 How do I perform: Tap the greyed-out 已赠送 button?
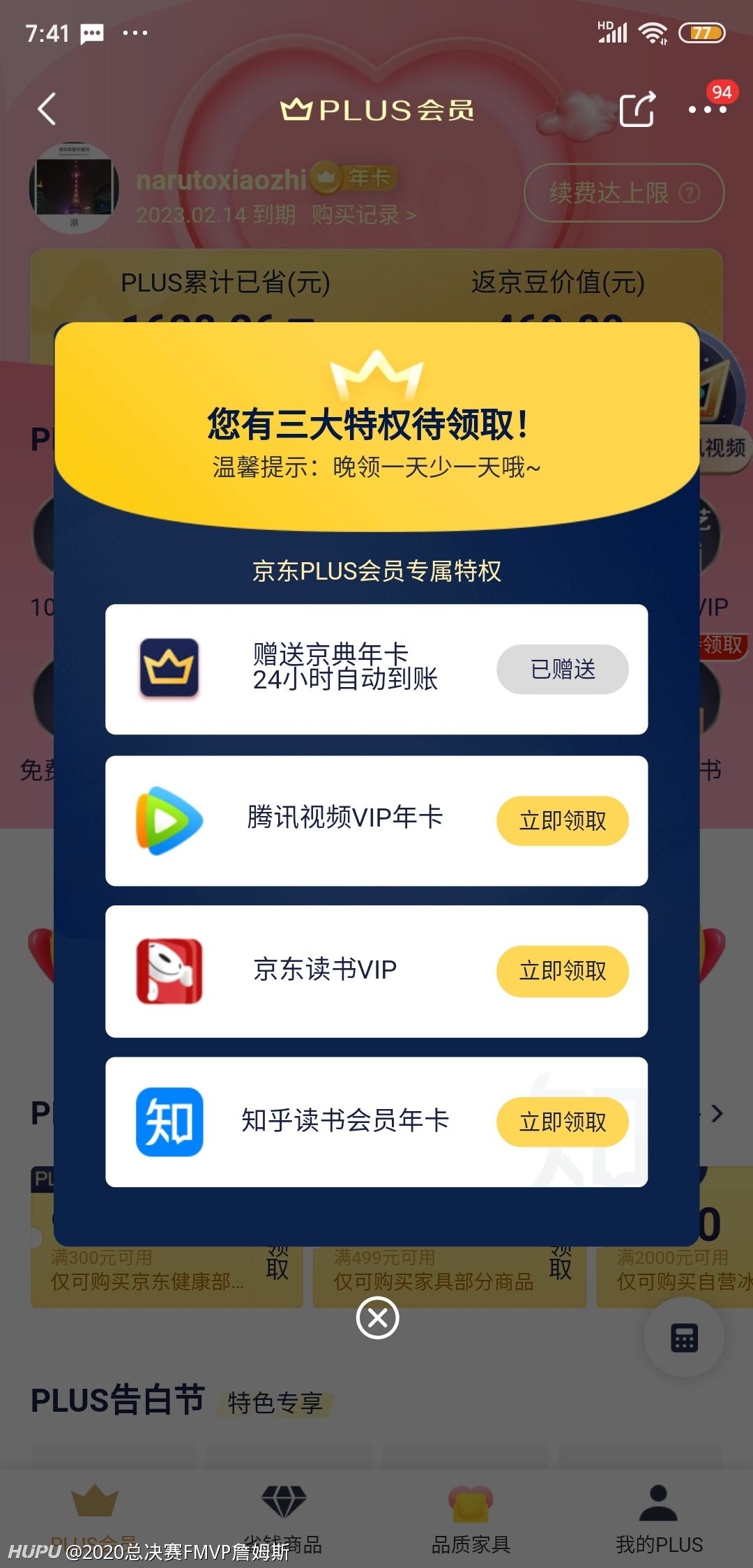pyautogui.click(x=562, y=670)
